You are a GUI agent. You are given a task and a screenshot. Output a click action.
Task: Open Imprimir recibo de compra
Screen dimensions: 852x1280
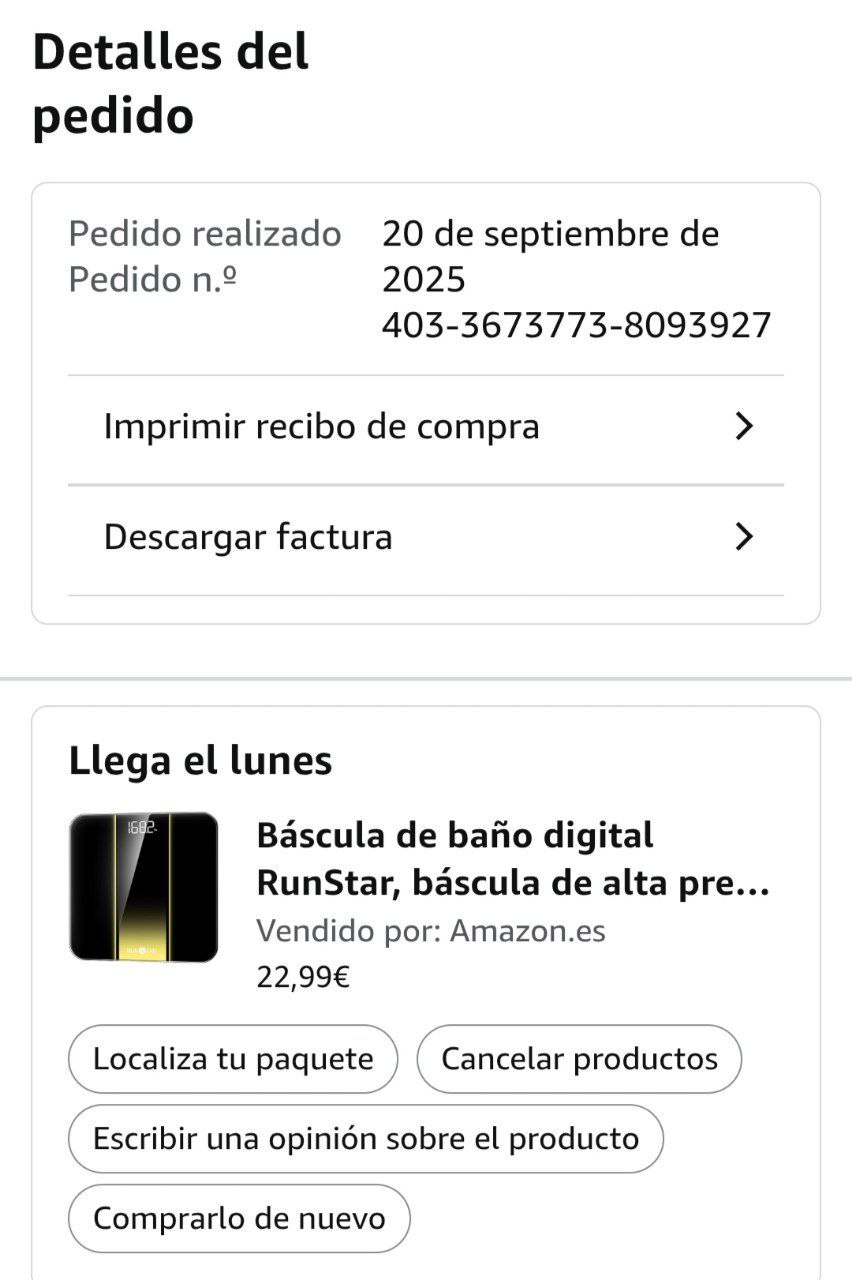point(425,427)
